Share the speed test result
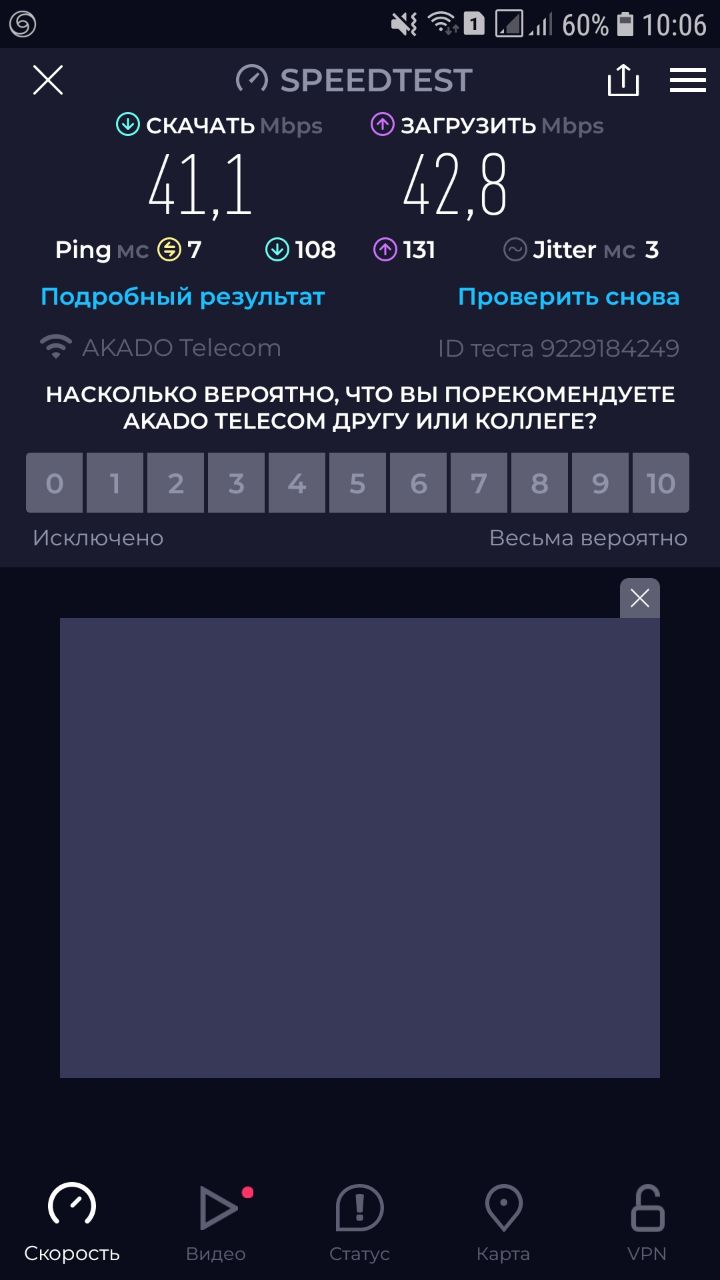 click(623, 80)
